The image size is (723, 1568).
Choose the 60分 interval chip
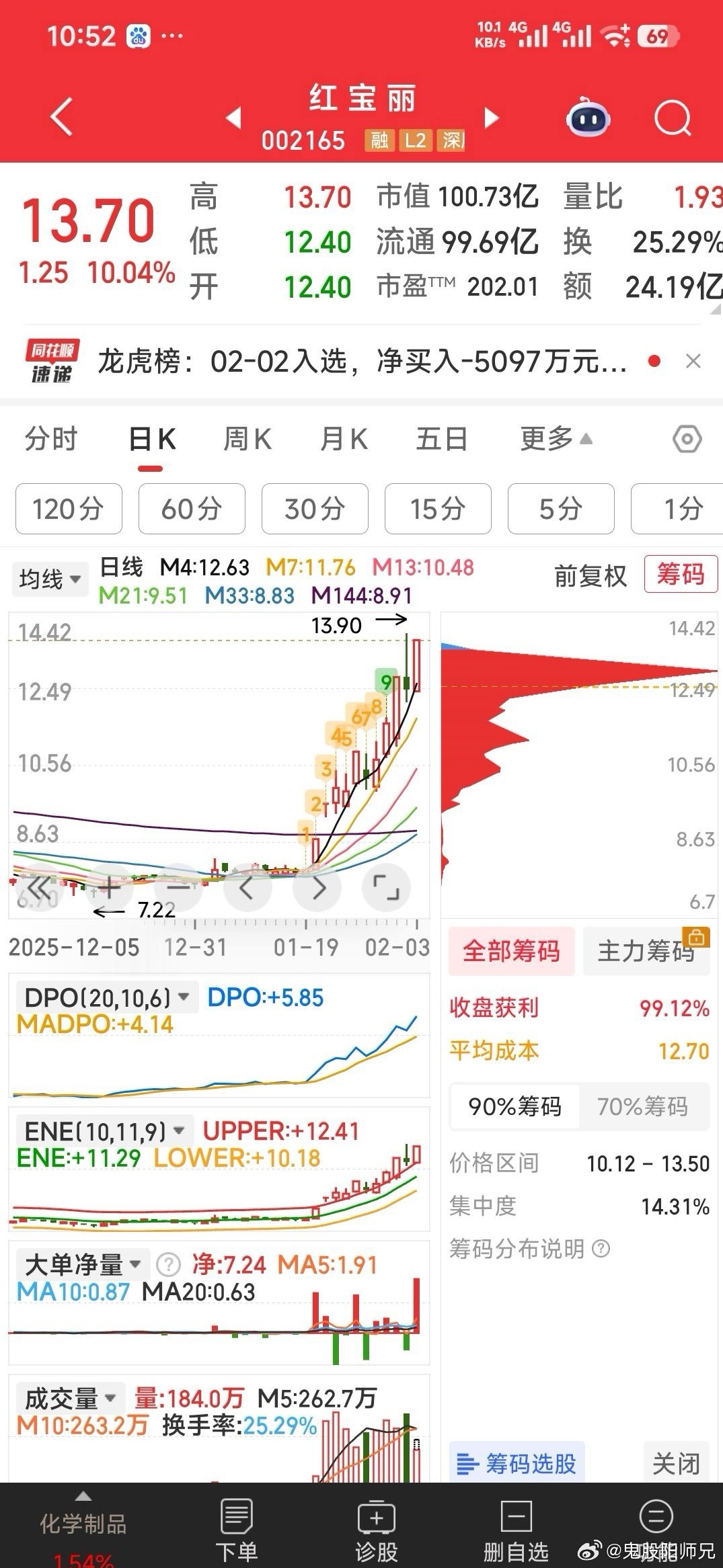coord(192,509)
